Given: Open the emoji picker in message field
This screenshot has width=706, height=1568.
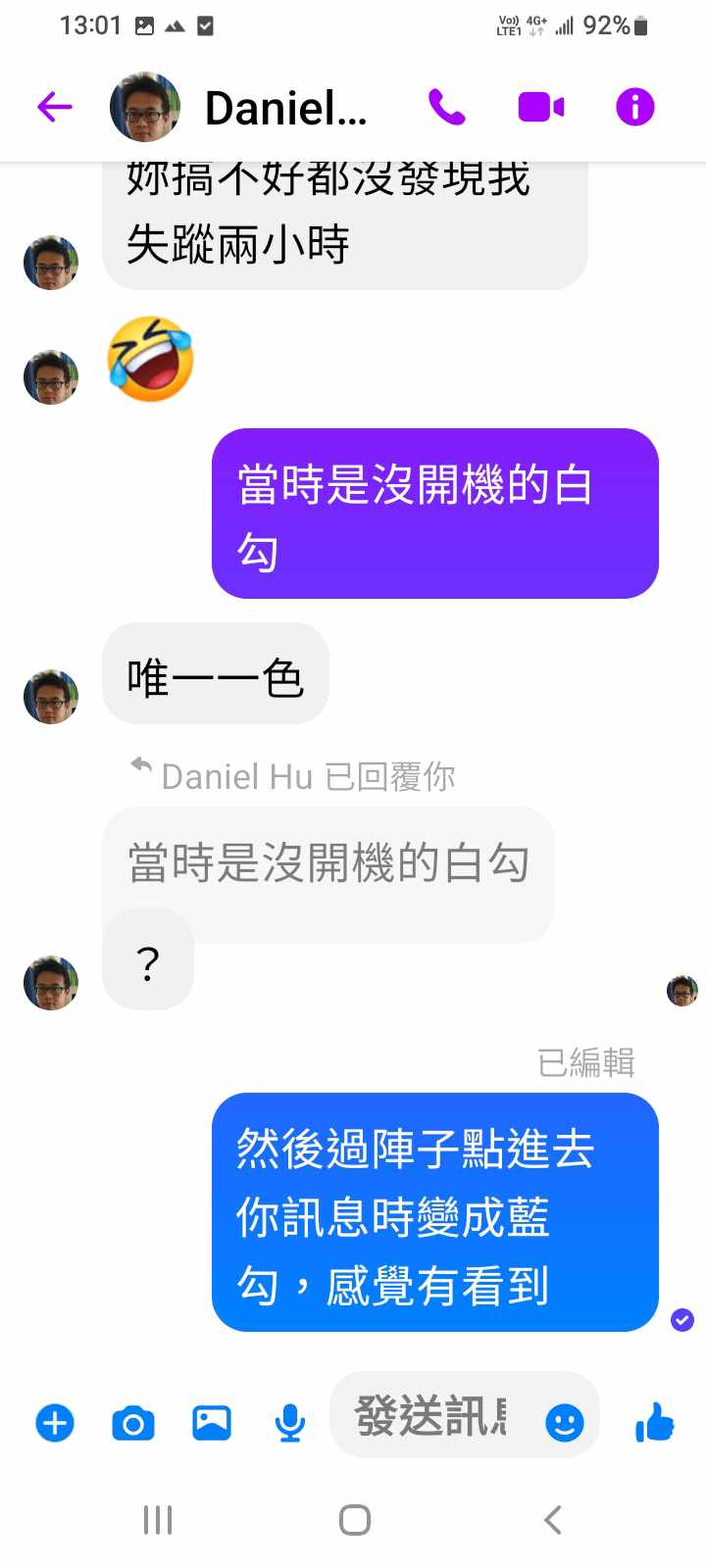Looking at the screenshot, I should 564,1422.
